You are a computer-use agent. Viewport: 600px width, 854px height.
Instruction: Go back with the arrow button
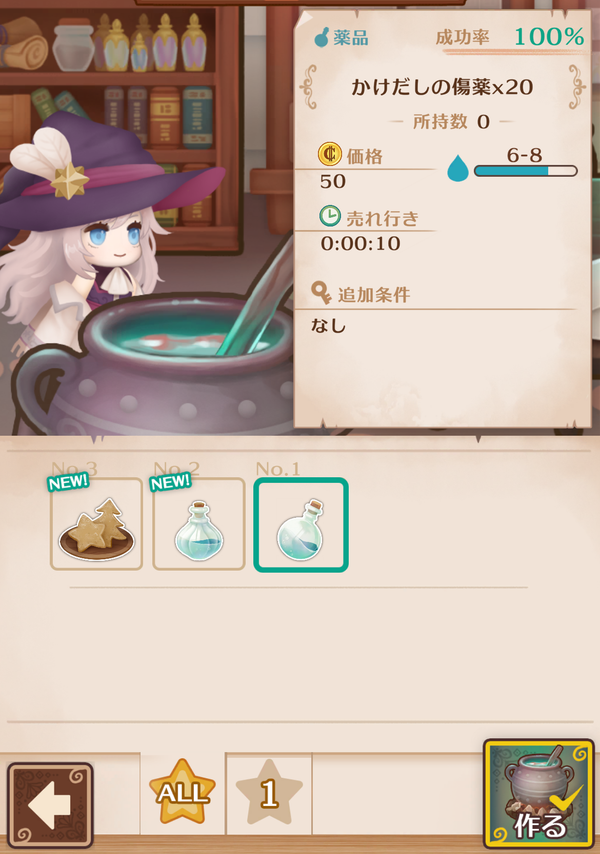50,804
